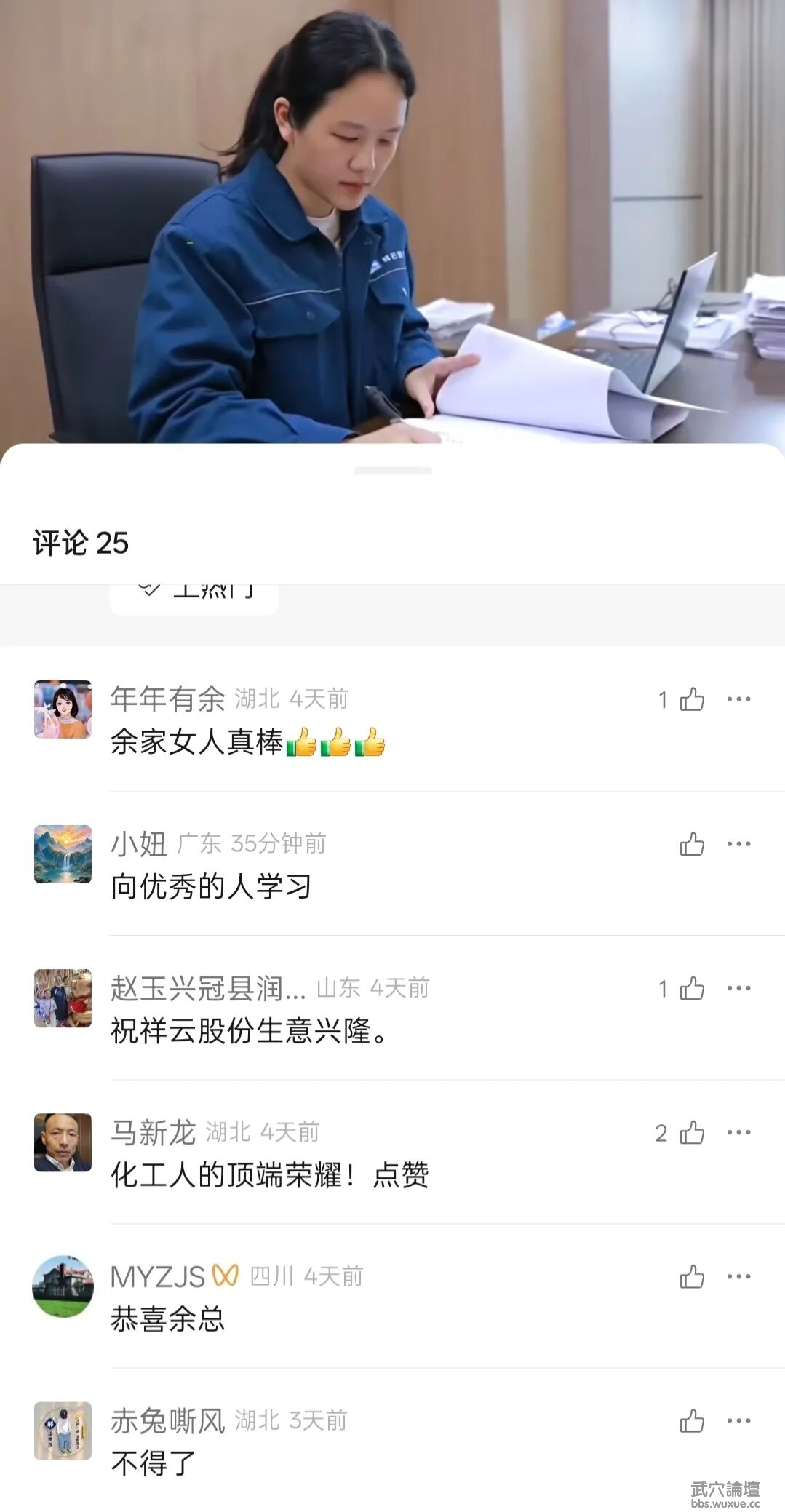Open more options for MYZJS's comment
Viewport: 785px width, 1512px height.
tap(738, 1276)
